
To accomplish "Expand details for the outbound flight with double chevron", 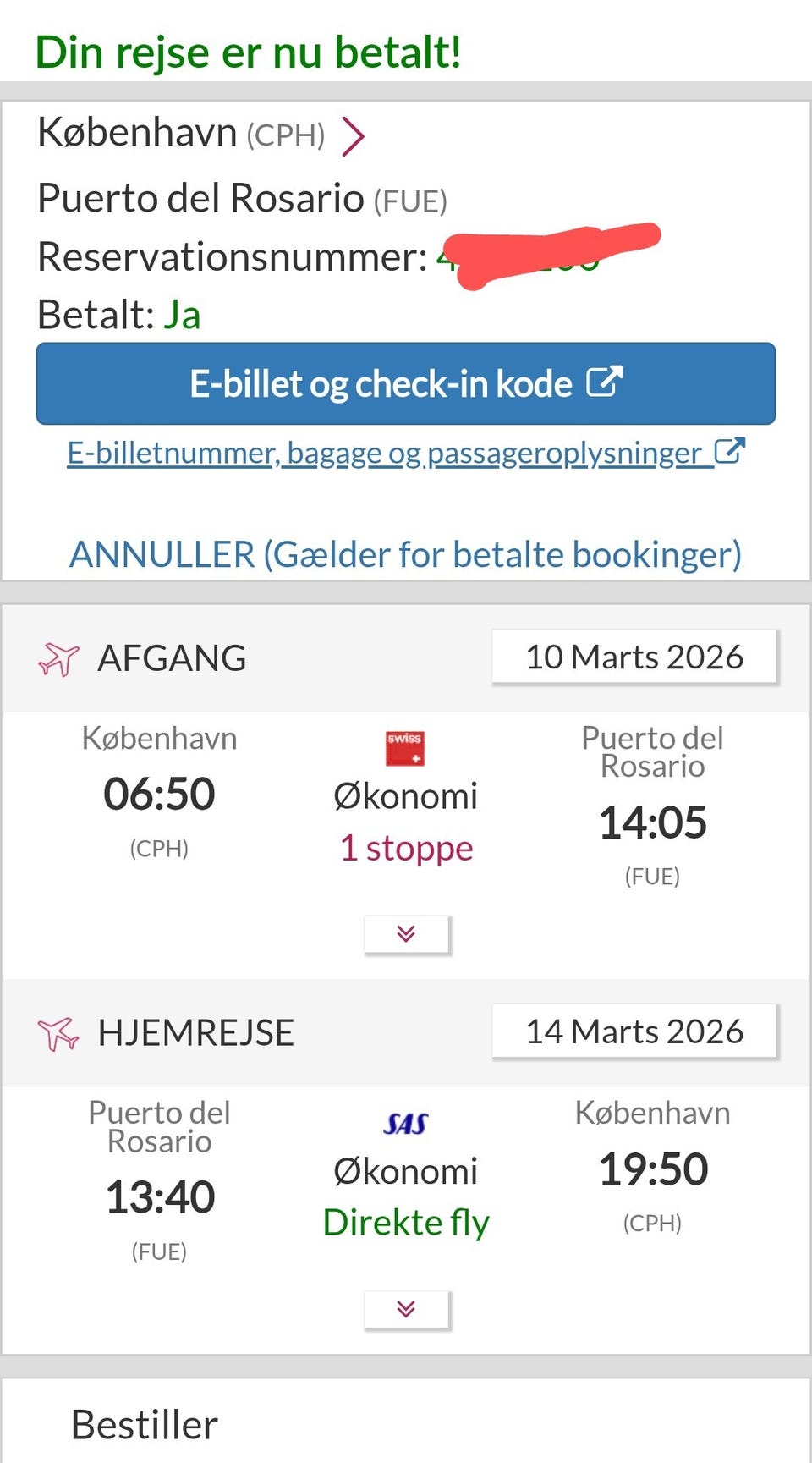I will click(407, 933).
